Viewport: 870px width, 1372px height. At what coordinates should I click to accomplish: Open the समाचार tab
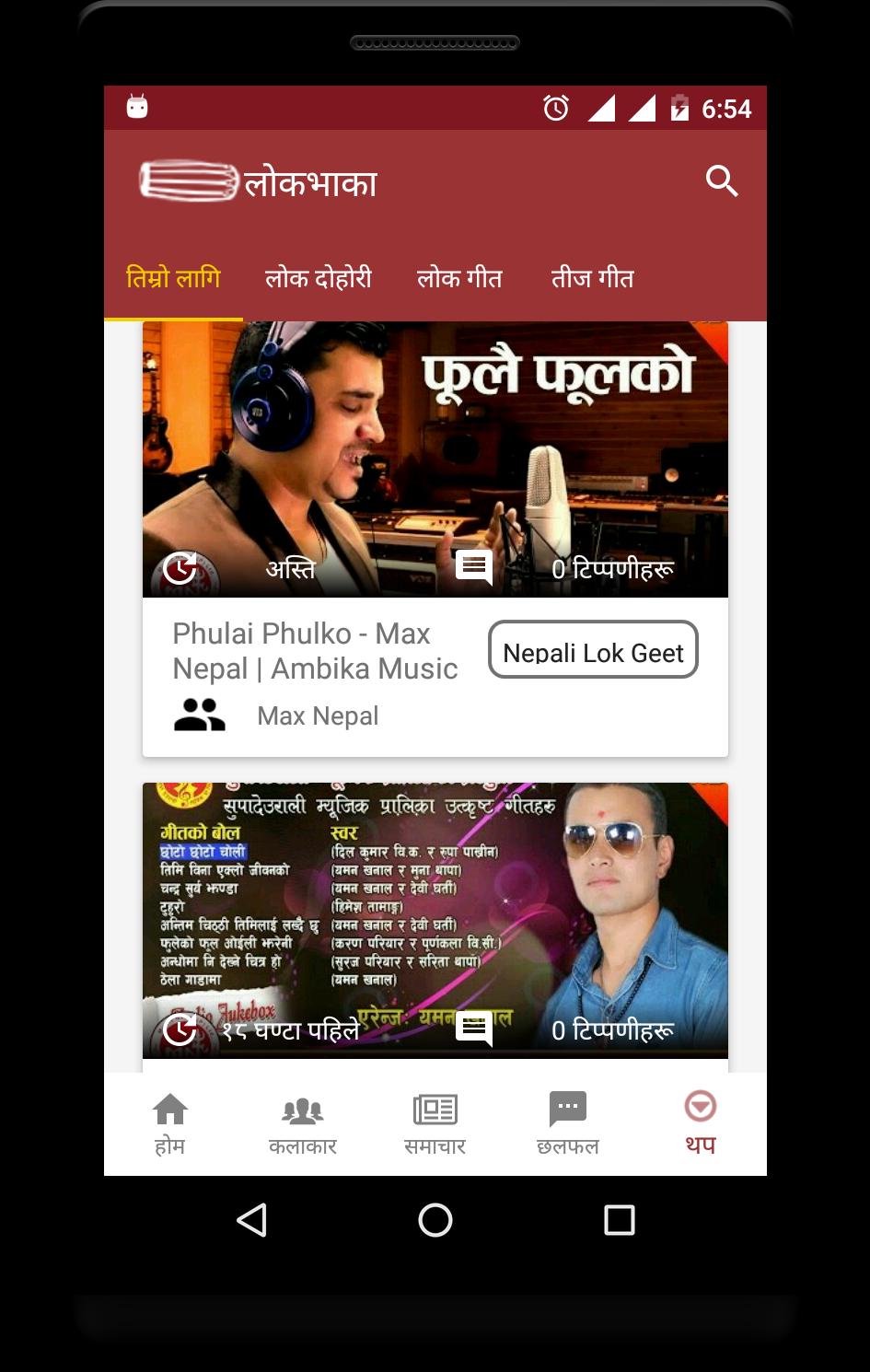click(435, 1123)
